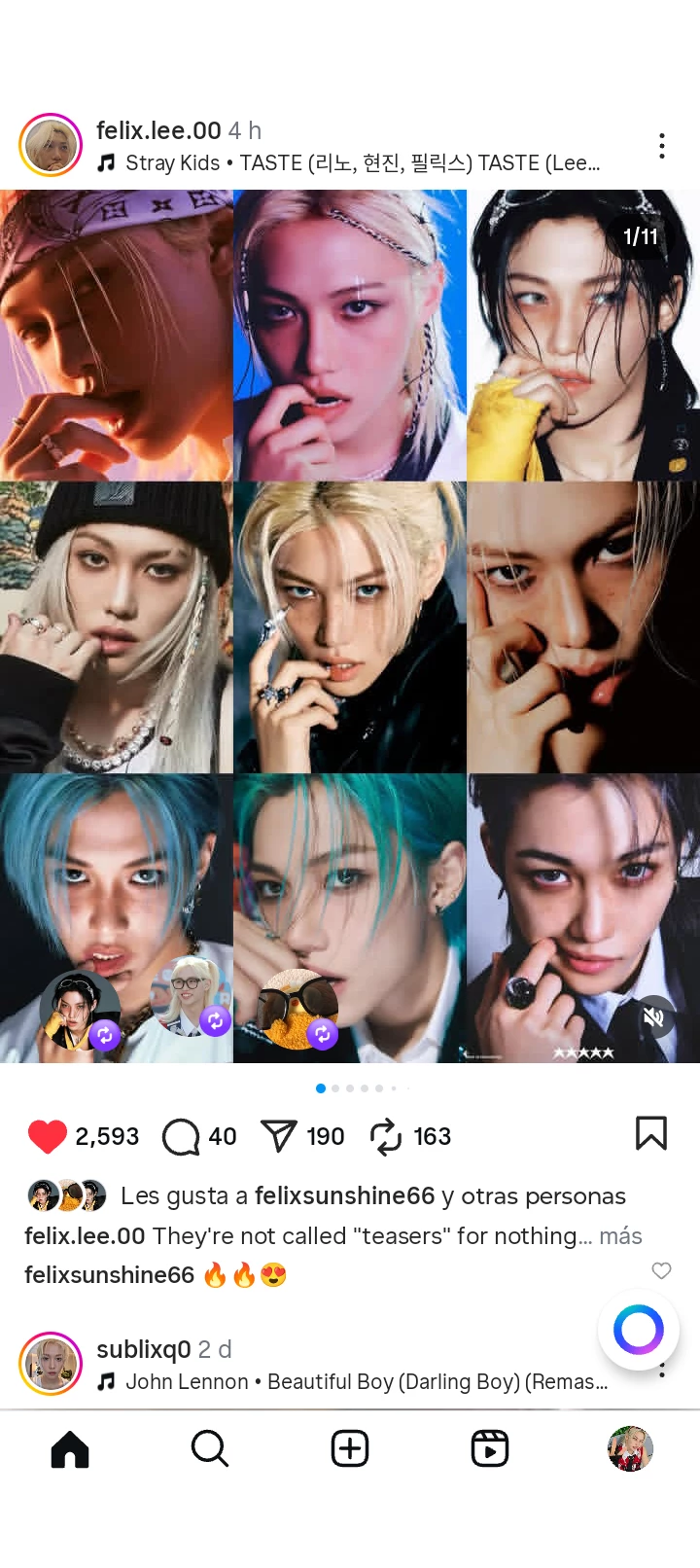Image resolution: width=700 pixels, height=1568 pixels.
Task: Unlike the post with 2,593 likes
Action: 47,1136
